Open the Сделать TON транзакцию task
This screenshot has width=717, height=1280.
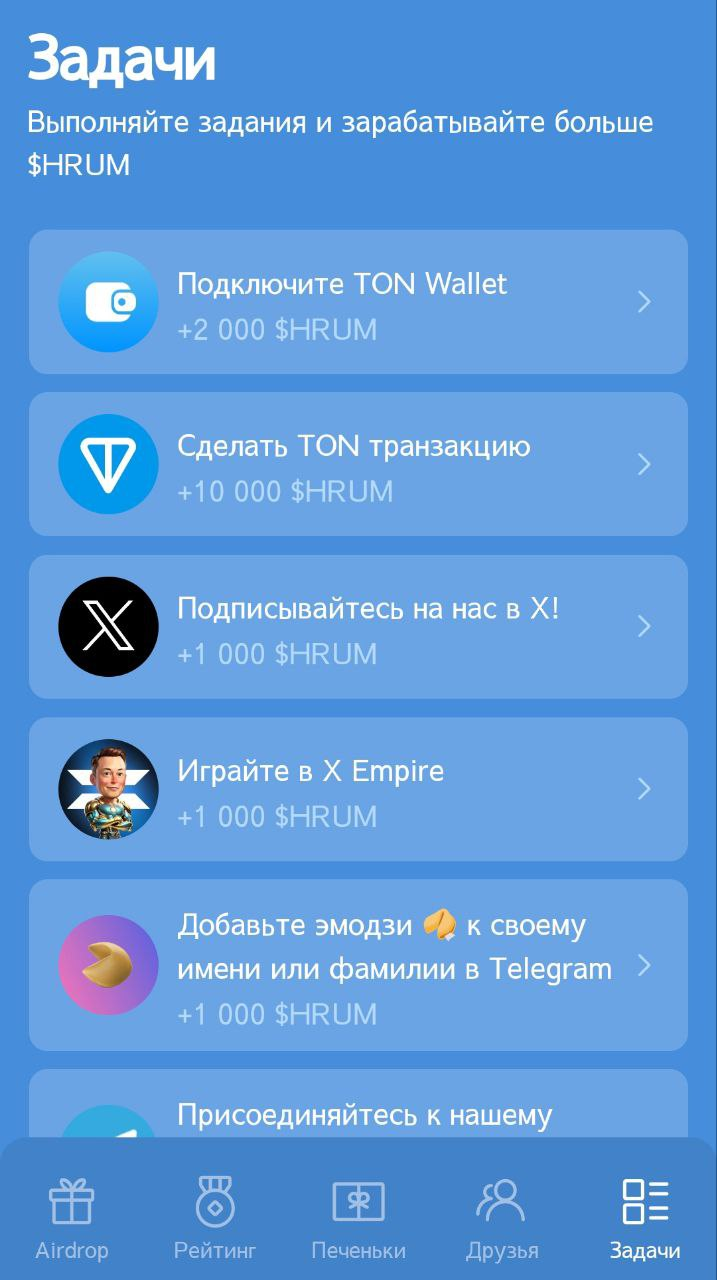358,464
